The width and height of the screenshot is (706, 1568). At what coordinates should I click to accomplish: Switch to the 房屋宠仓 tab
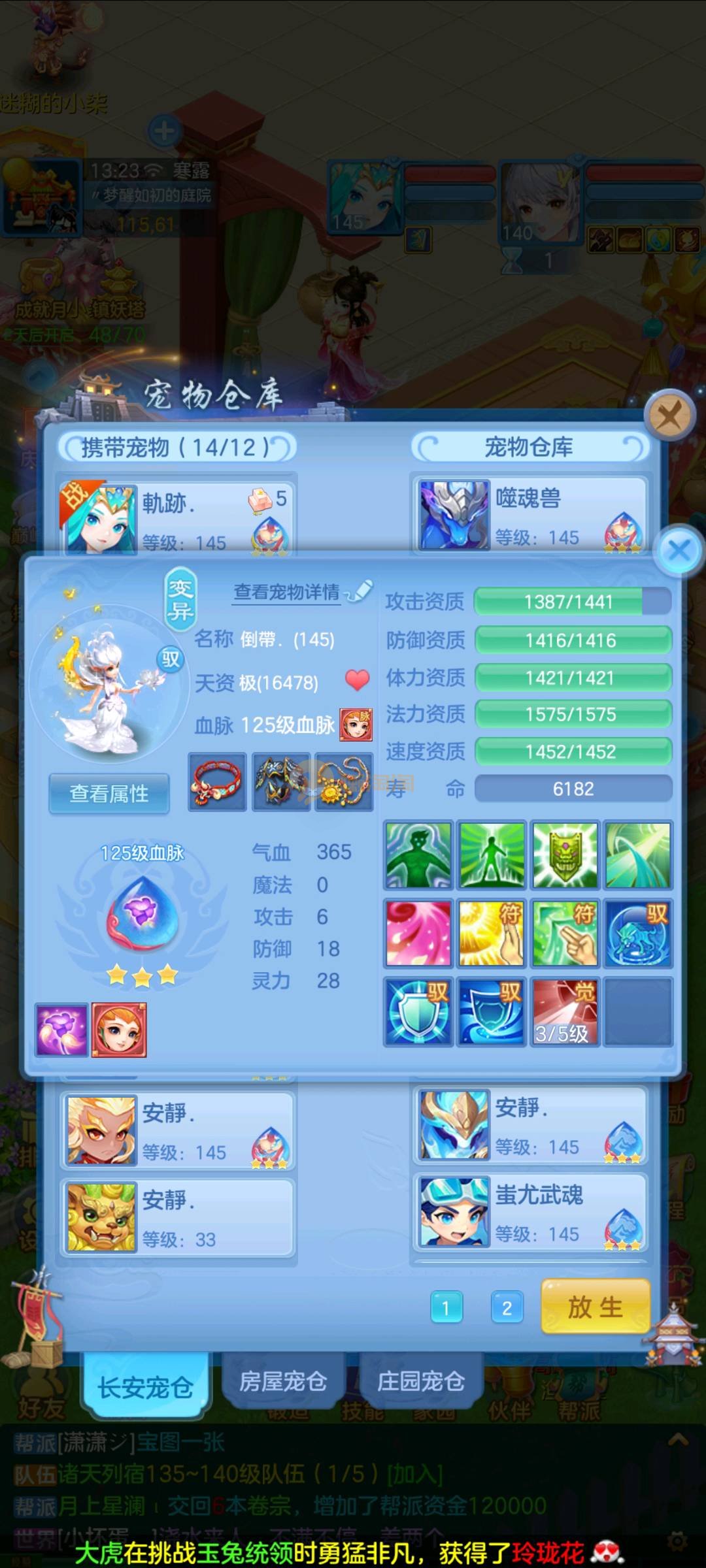pyautogui.click(x=282, y=1380)
